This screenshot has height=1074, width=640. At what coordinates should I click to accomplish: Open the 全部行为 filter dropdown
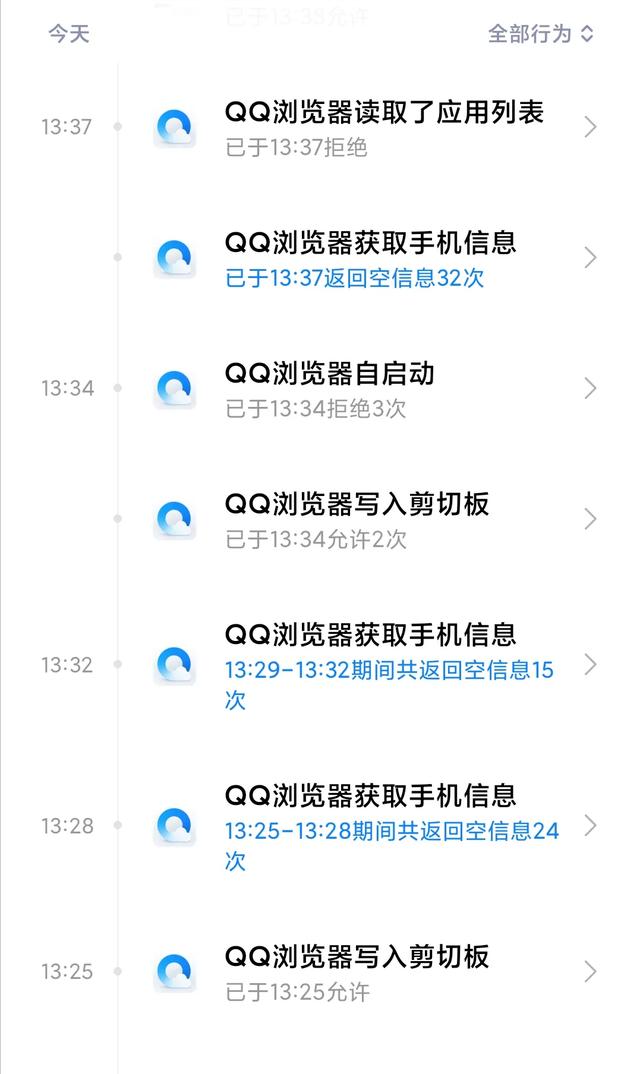pos(540,33)
